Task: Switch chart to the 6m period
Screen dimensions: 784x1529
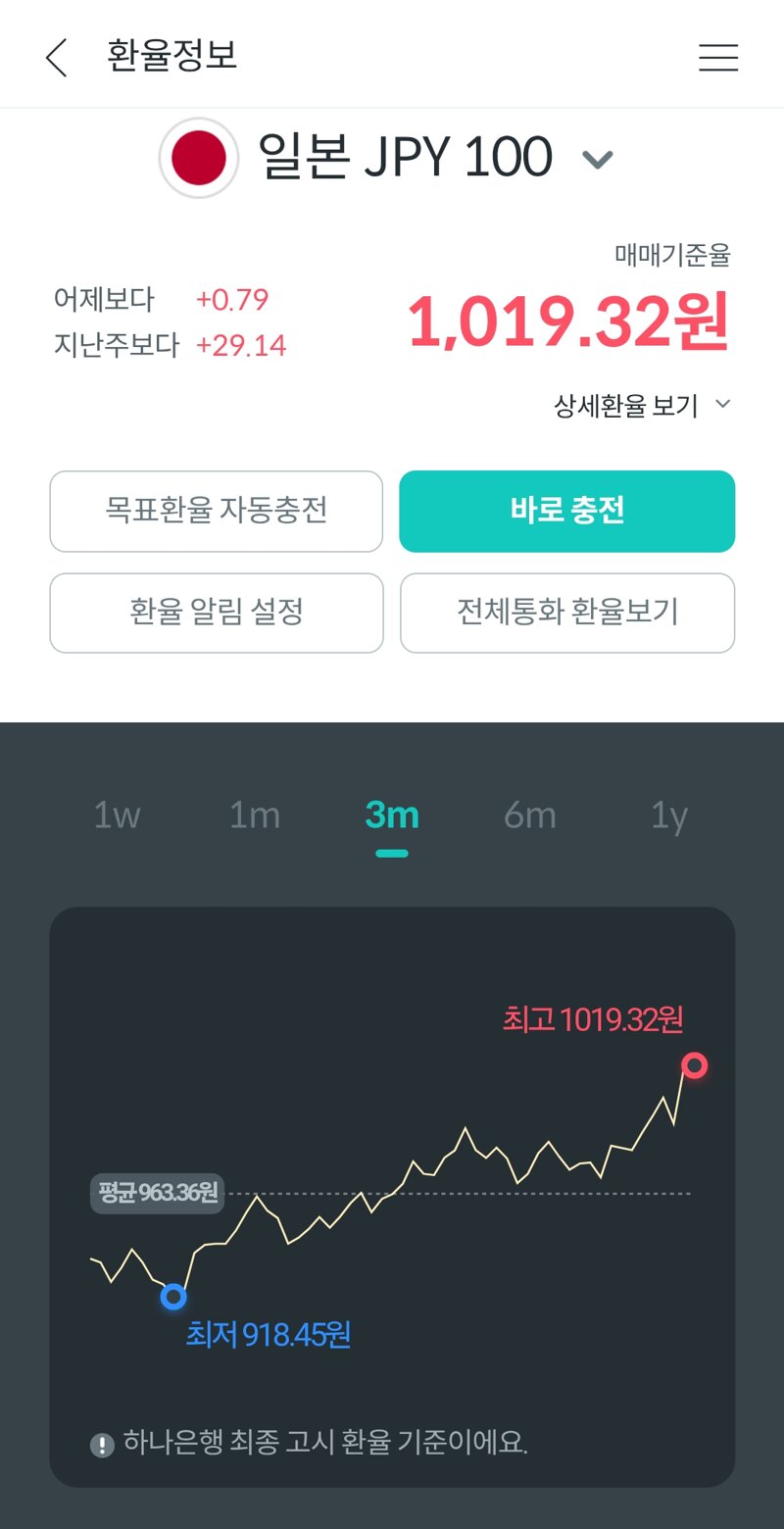Action: [530, 815]
